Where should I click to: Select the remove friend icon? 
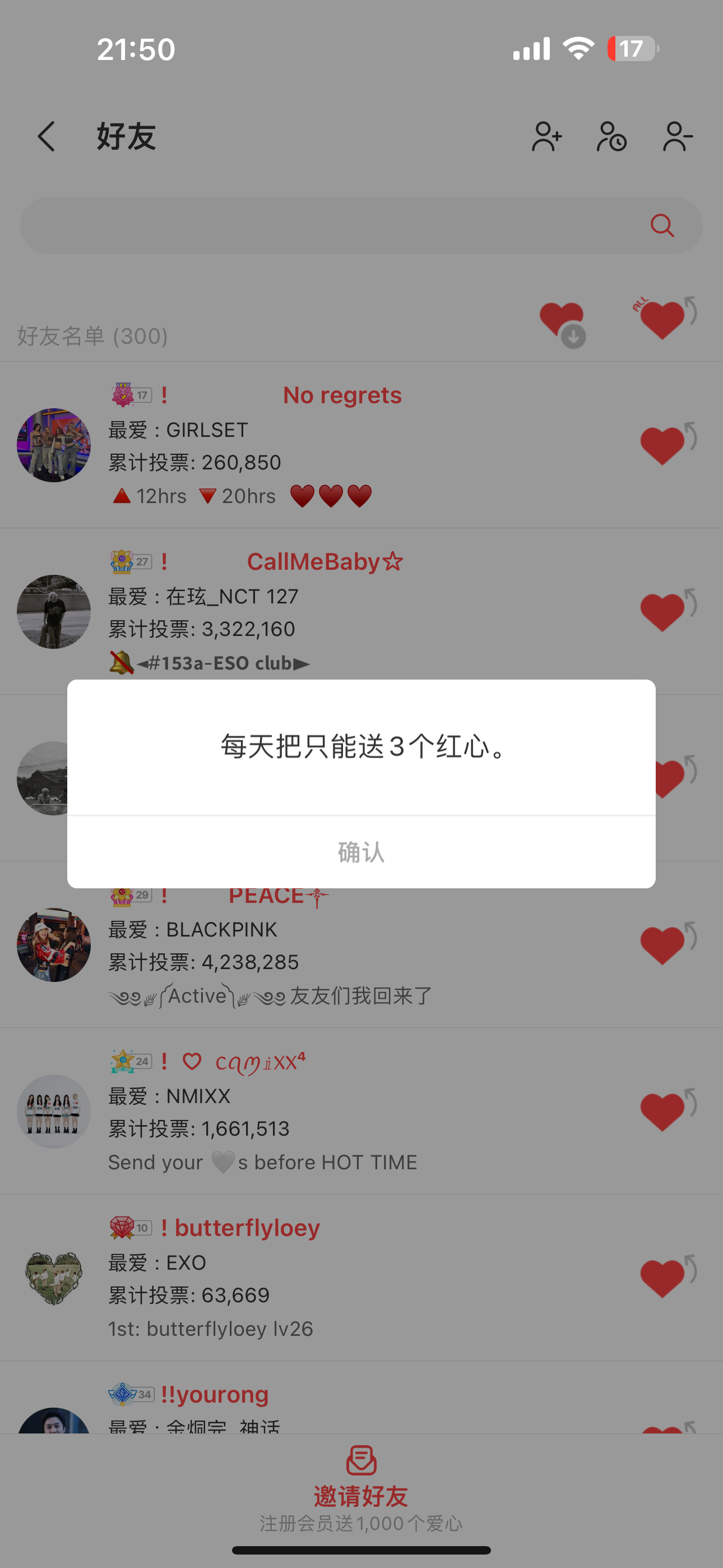pyautogui.click(x=675, y=136)
